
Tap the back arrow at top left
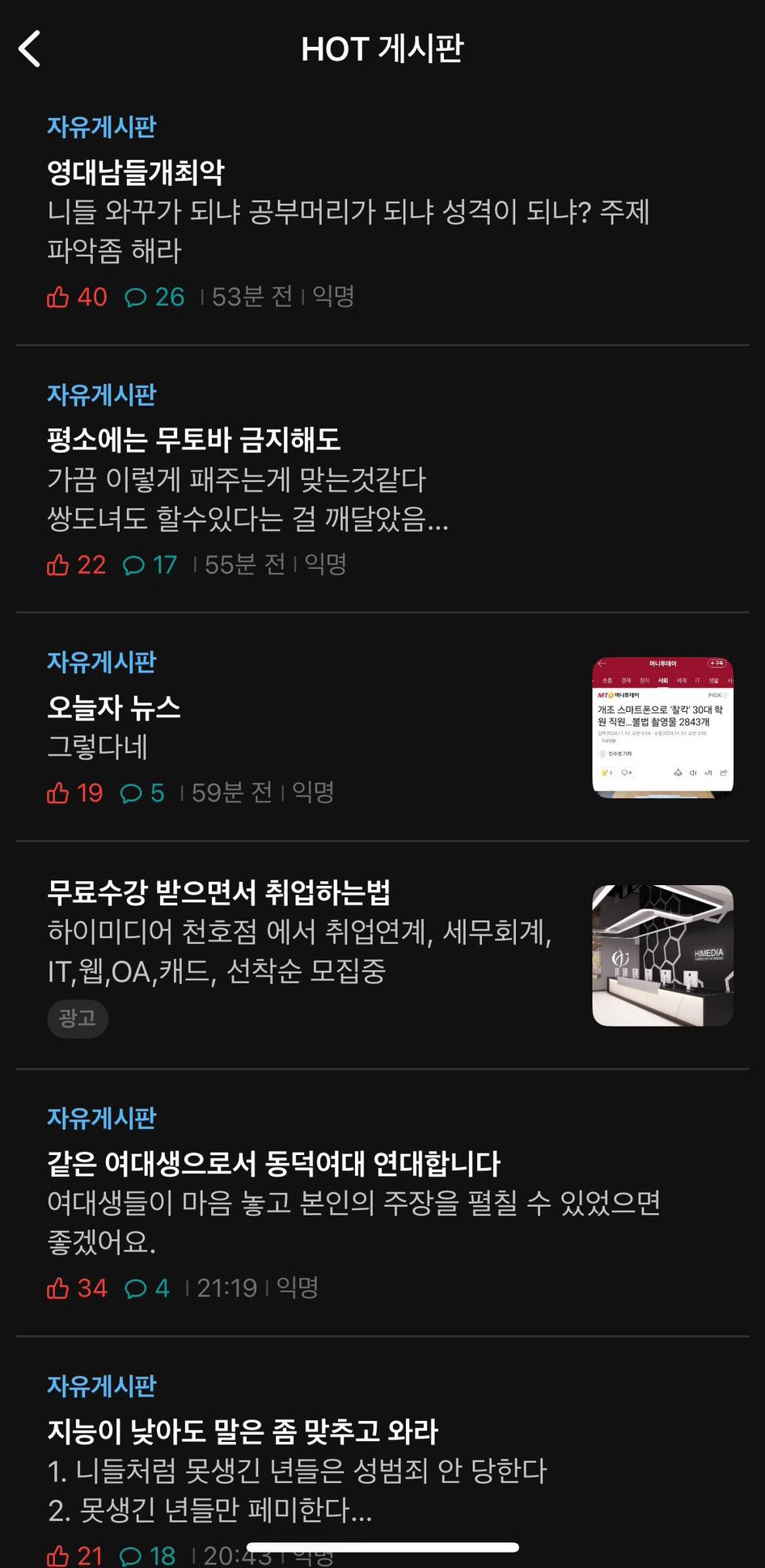(x=30, y=48)
